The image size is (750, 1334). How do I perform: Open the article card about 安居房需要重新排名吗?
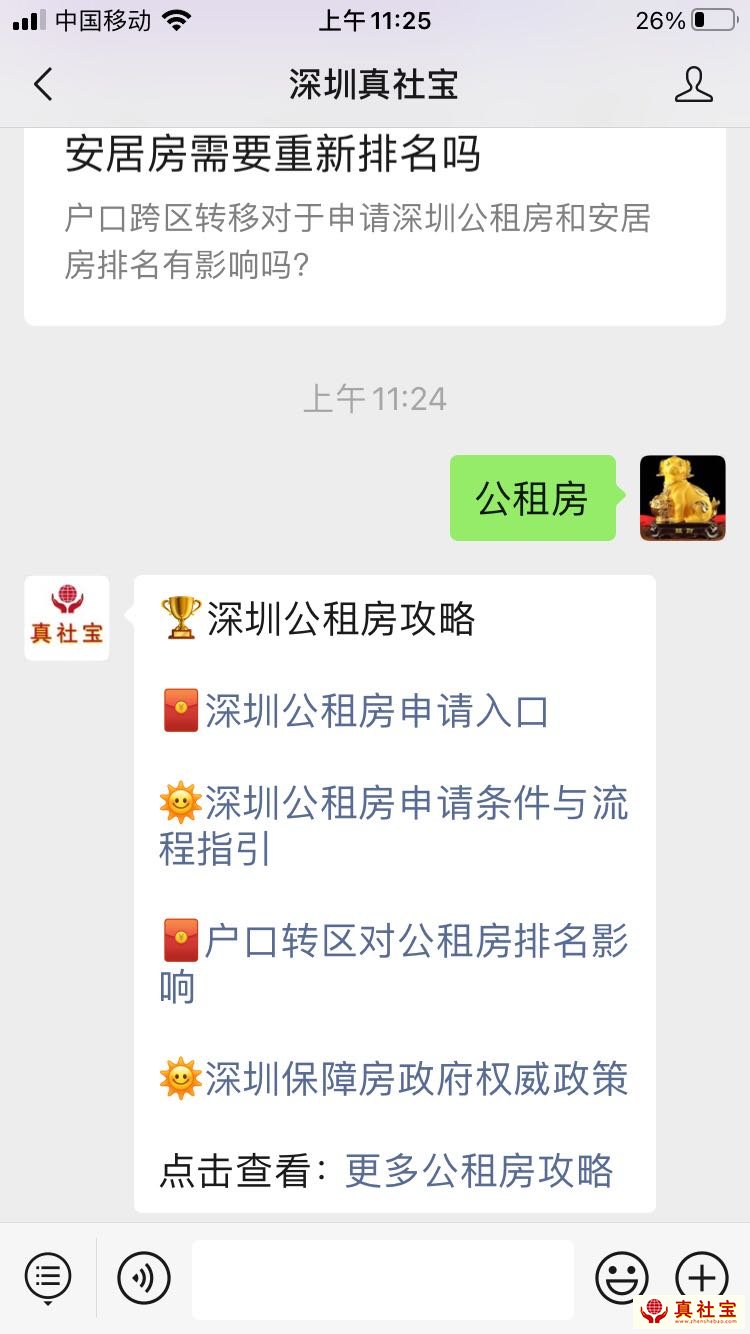(374, 222)
